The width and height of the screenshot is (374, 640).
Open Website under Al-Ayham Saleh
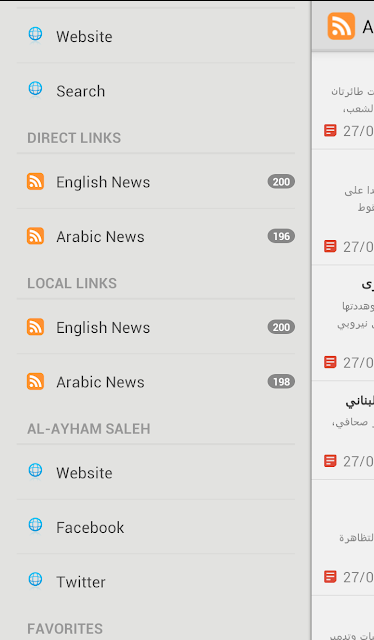[156, 472]
